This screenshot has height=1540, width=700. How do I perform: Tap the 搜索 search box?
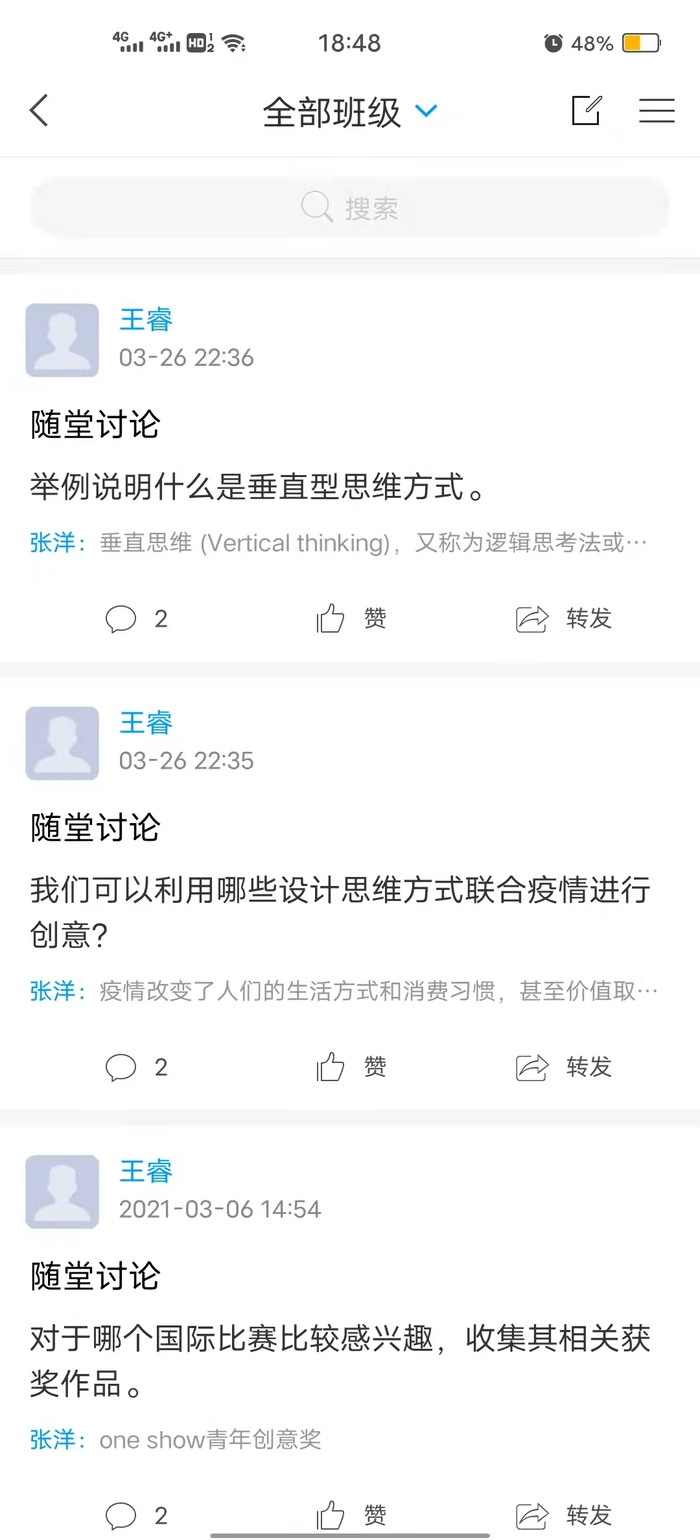[x=350, y=208]
